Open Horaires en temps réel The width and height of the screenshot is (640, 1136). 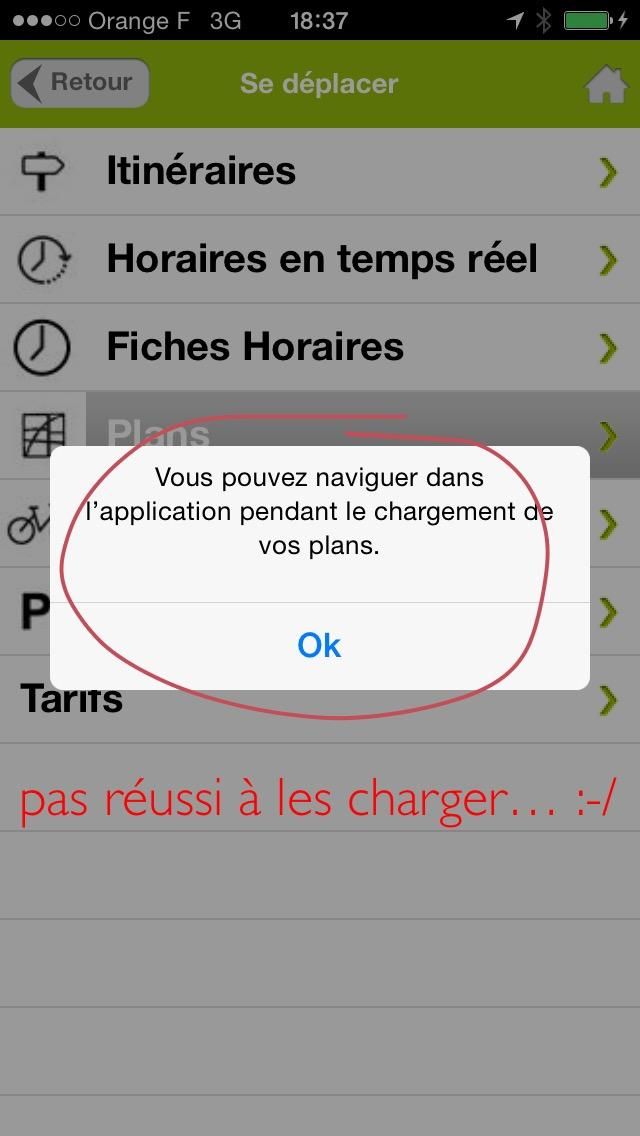point(320,260)
